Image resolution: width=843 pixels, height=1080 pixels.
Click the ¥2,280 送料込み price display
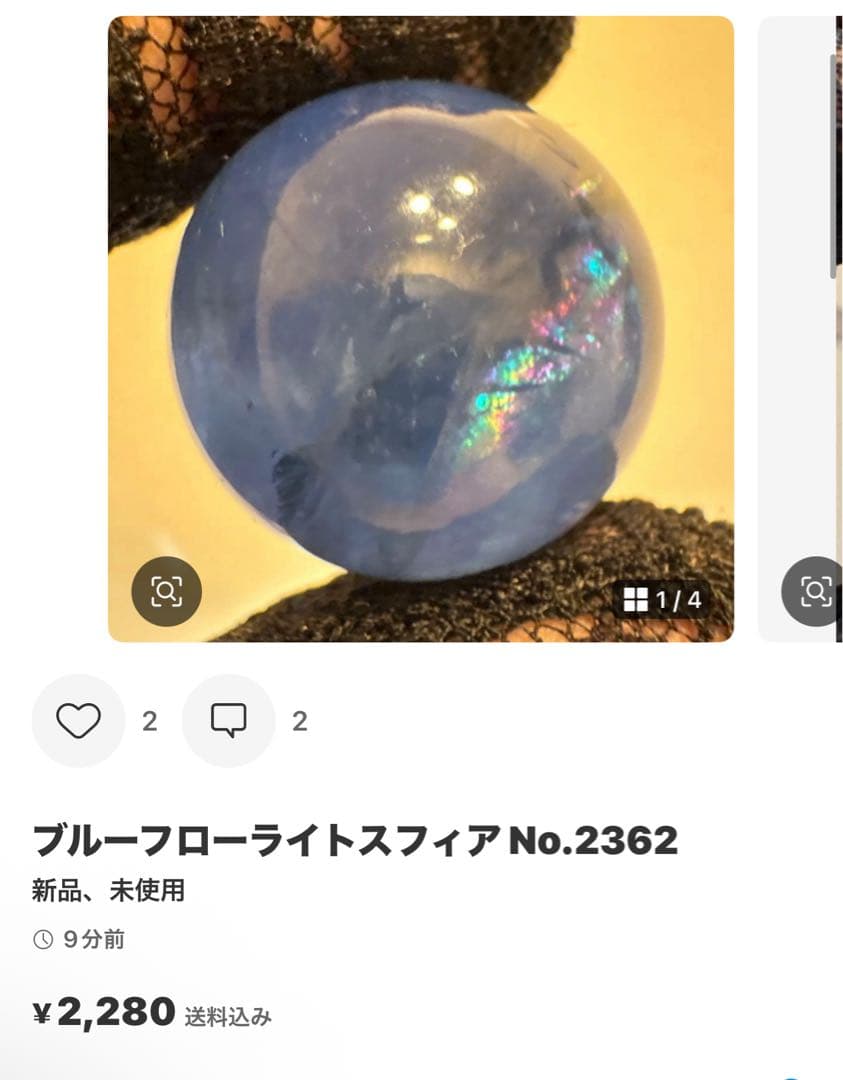tap(150, 1013)
